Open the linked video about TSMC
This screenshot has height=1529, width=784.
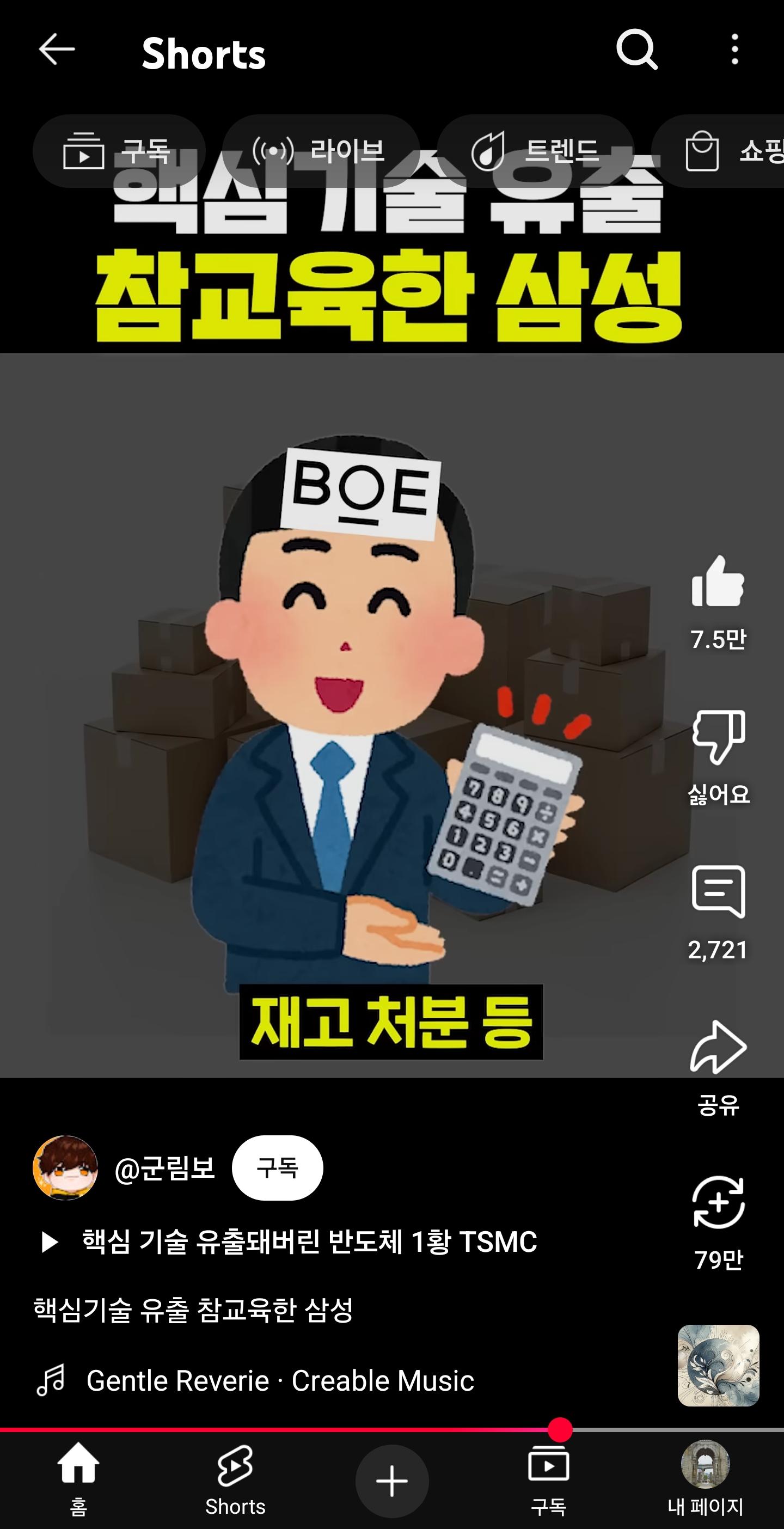[309, 1241]
